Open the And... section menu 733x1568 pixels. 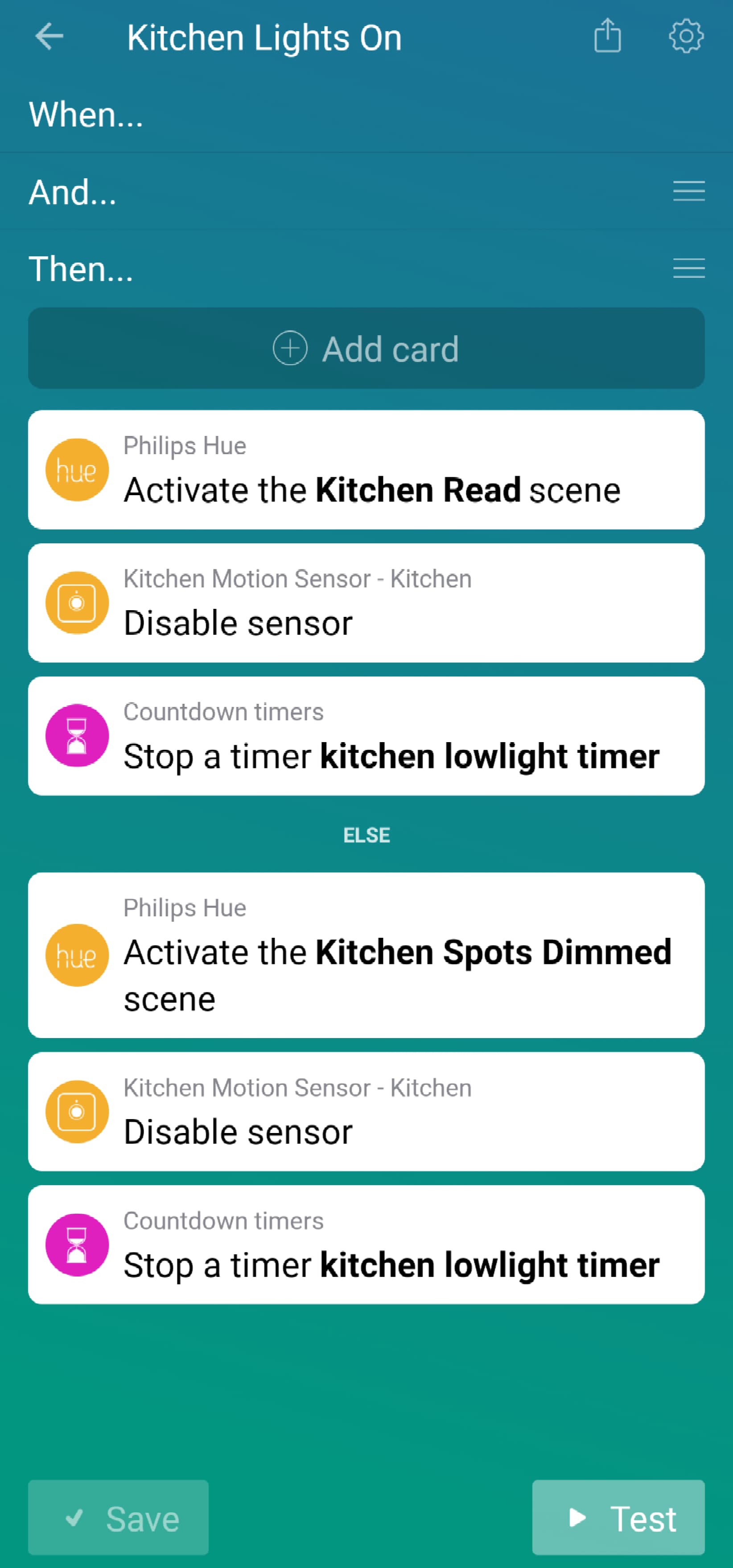point(688,191)
